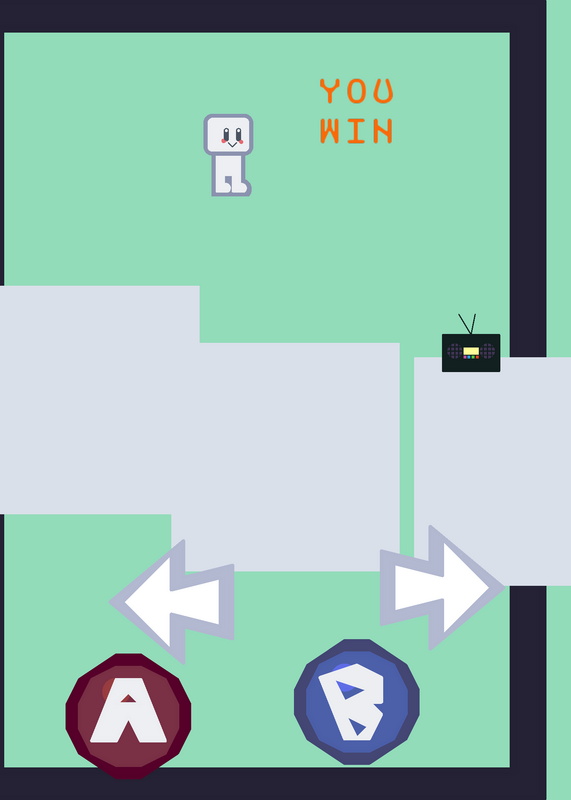Screen dimensions: 571x800
Task: Hit the red A action button
Action: (x=129, y=716)
